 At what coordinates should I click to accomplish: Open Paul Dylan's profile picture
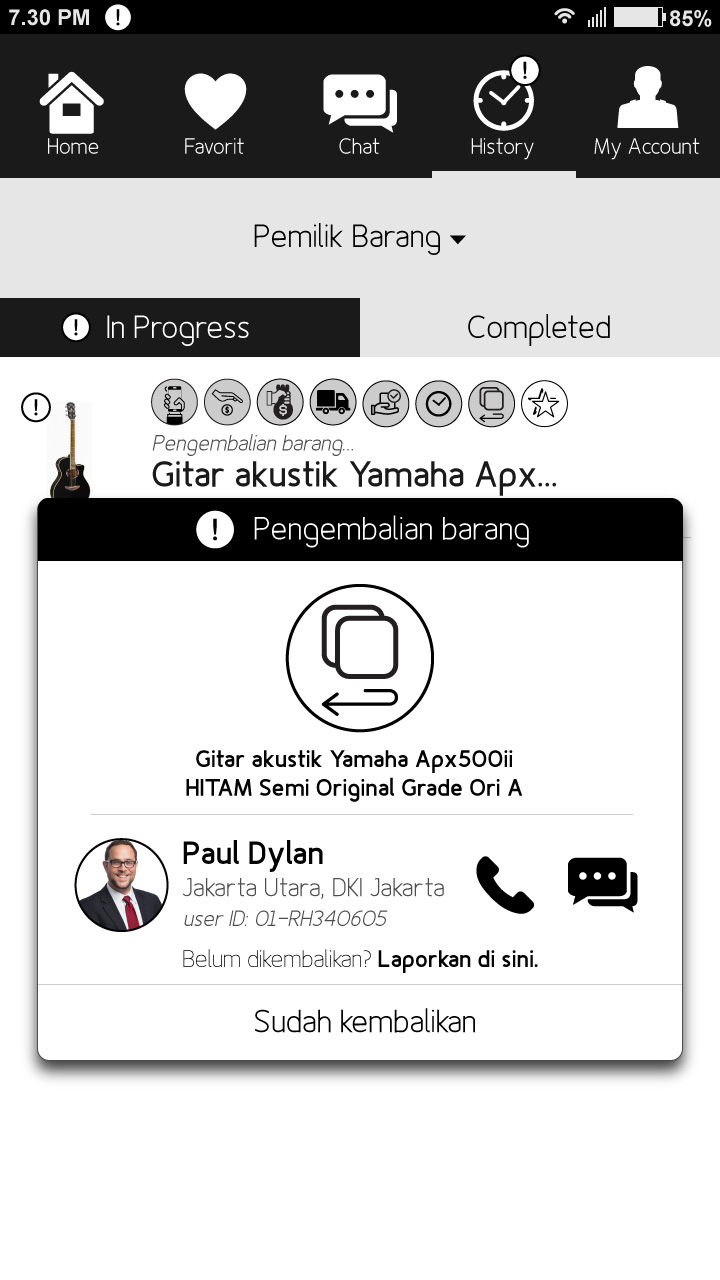[x=122, y=885]
